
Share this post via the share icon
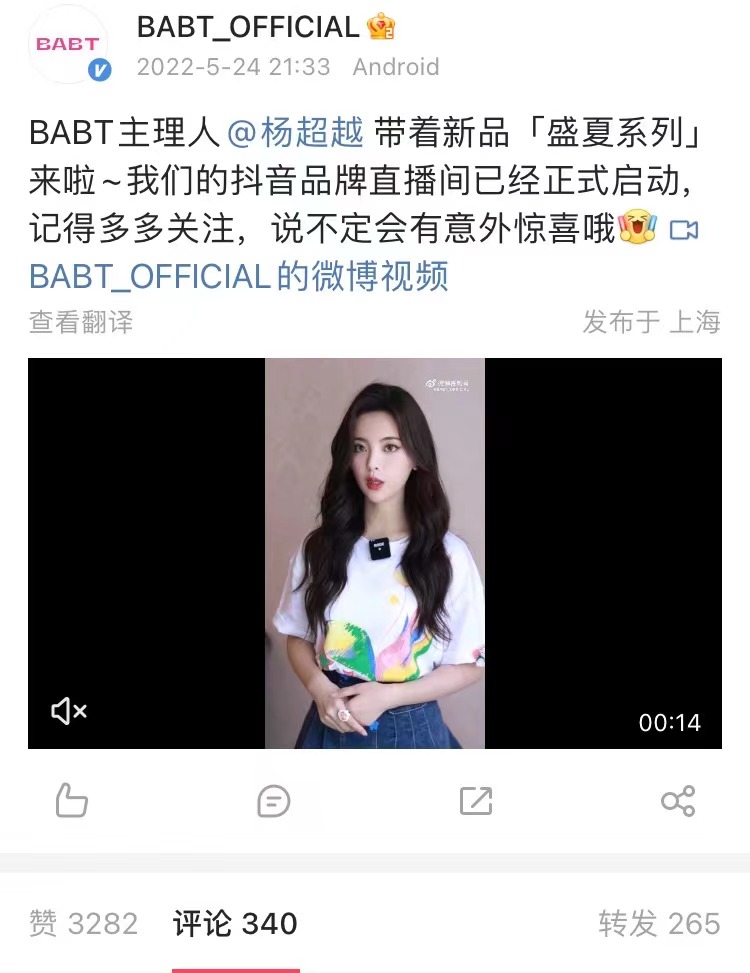pyautogui.click(x=678, y=800)
